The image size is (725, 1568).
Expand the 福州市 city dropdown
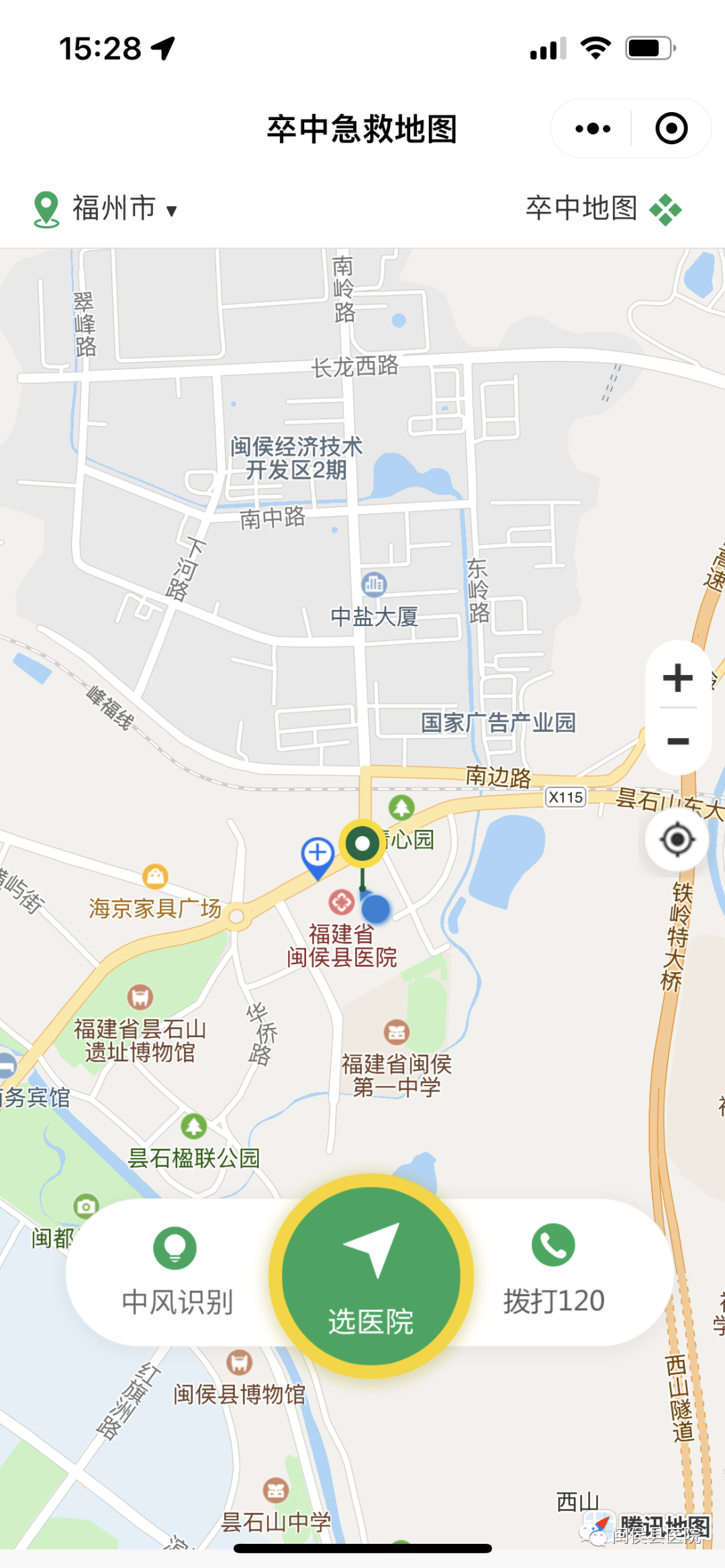tap(106, 209)
